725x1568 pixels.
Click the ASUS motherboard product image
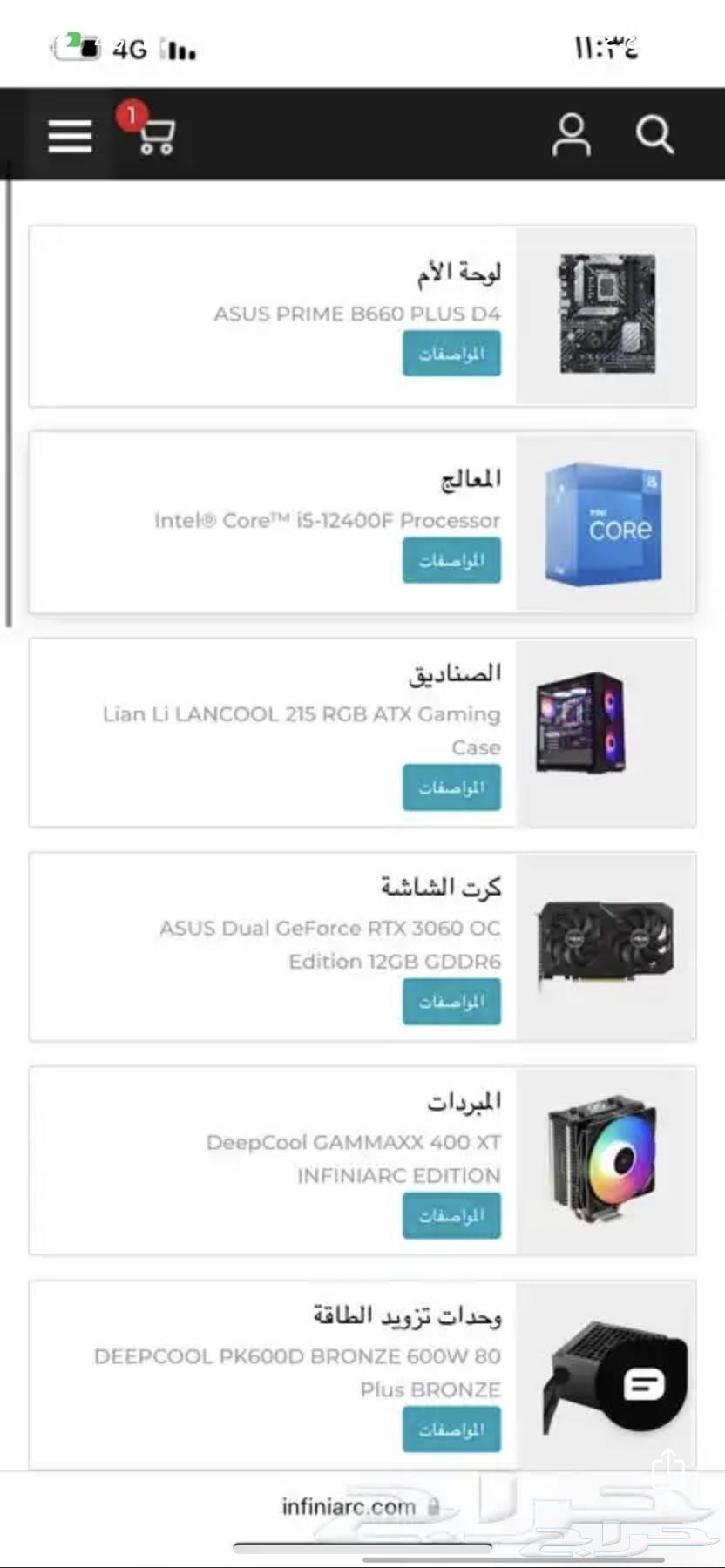pyautogui.click(x=607, y=318)
